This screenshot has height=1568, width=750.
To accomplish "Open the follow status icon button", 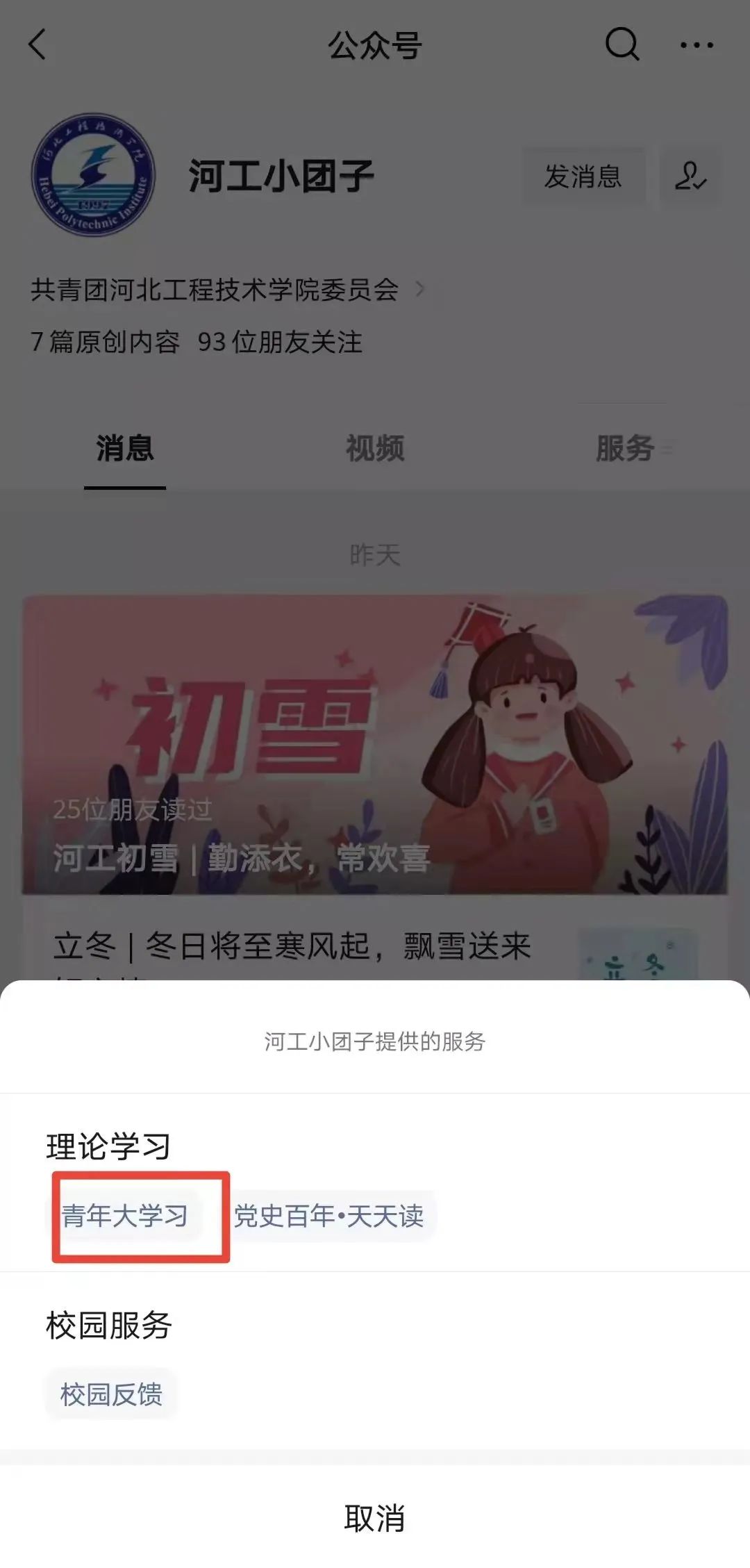I will tap(690, 176).
